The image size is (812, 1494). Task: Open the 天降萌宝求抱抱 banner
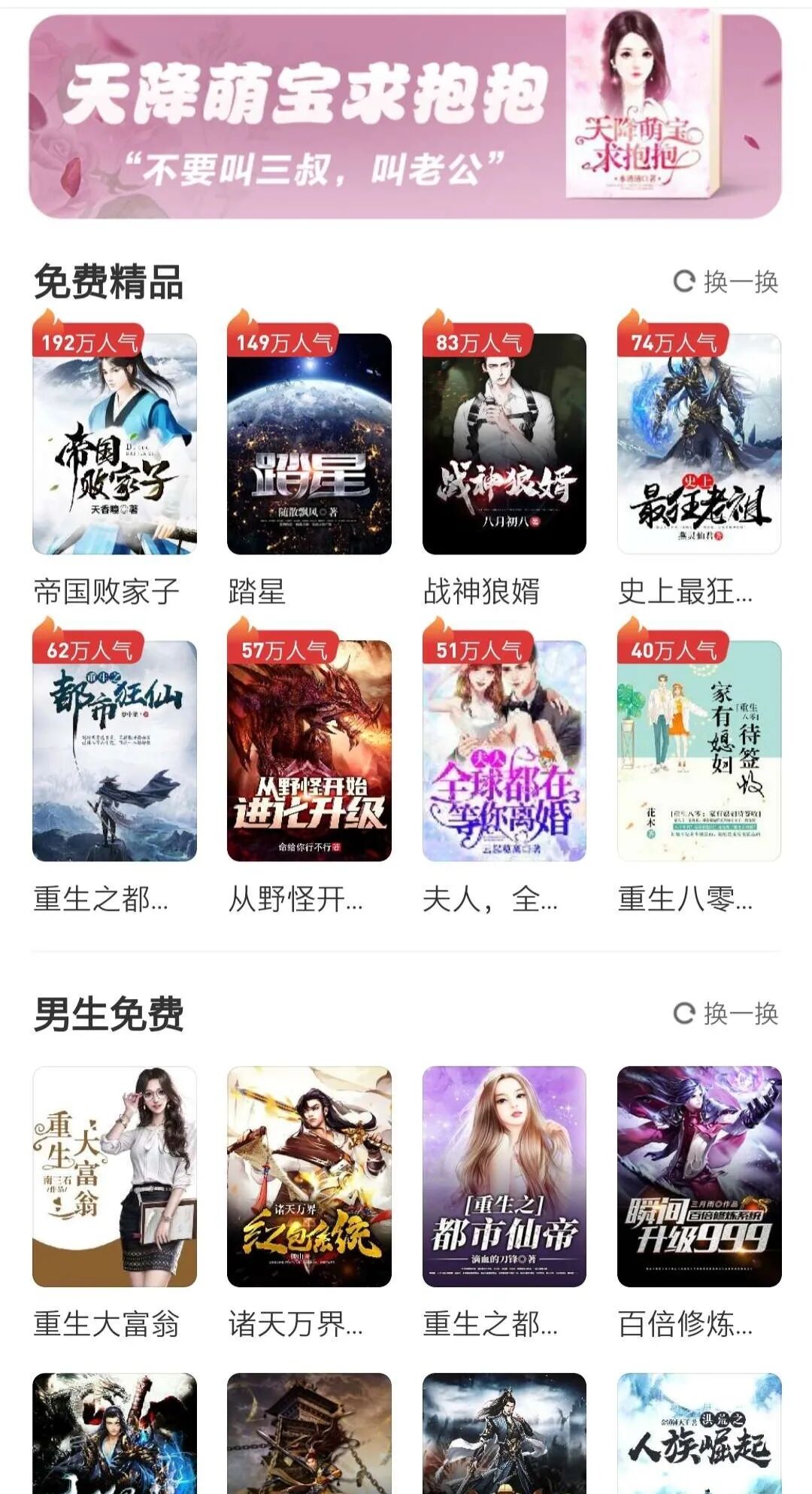[x=404, y=117]
